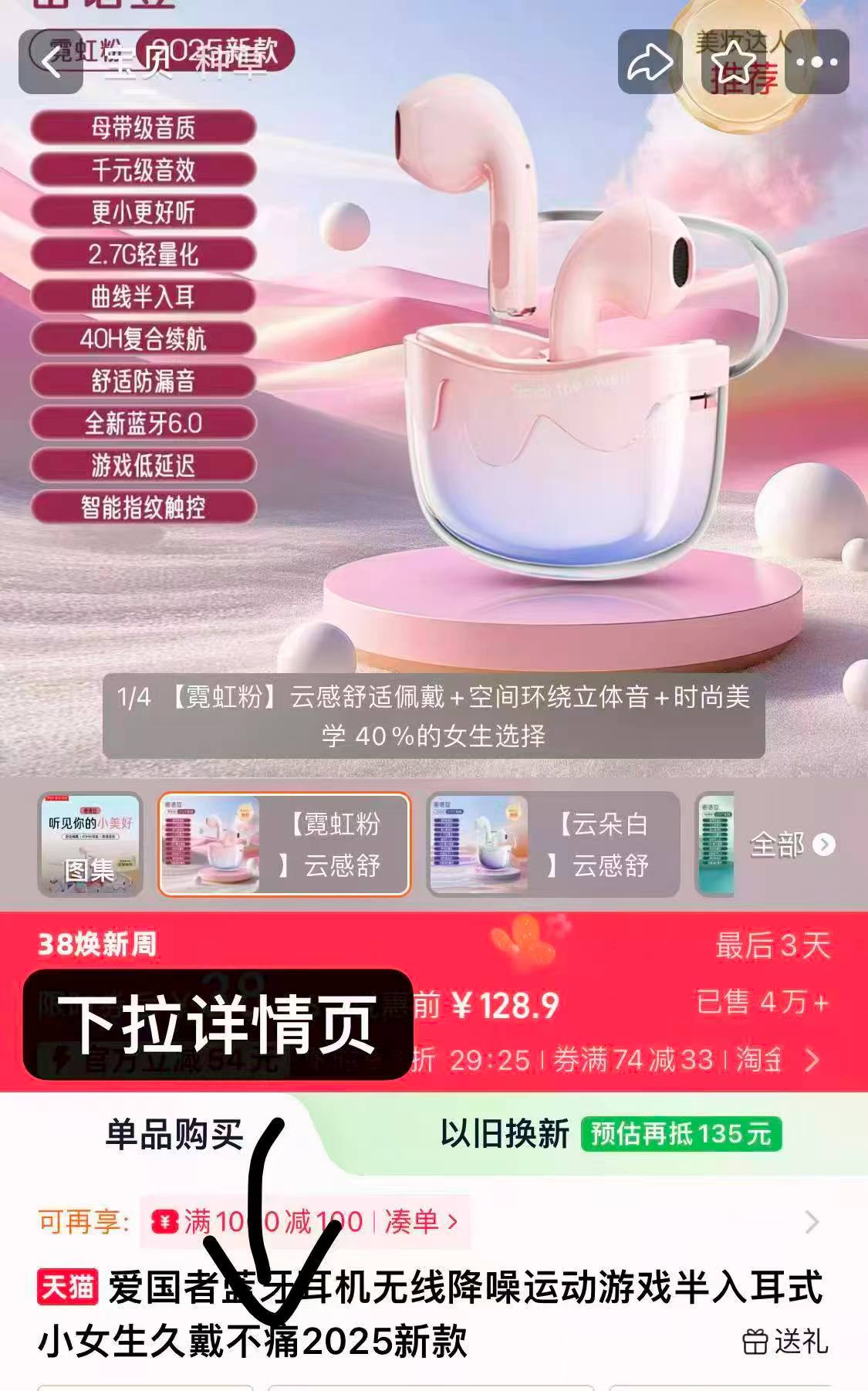This screenshot has height=1391, width=868.
Task: Open the 凑单 link for 满1000减100
Action: [x=420, y=1221]
